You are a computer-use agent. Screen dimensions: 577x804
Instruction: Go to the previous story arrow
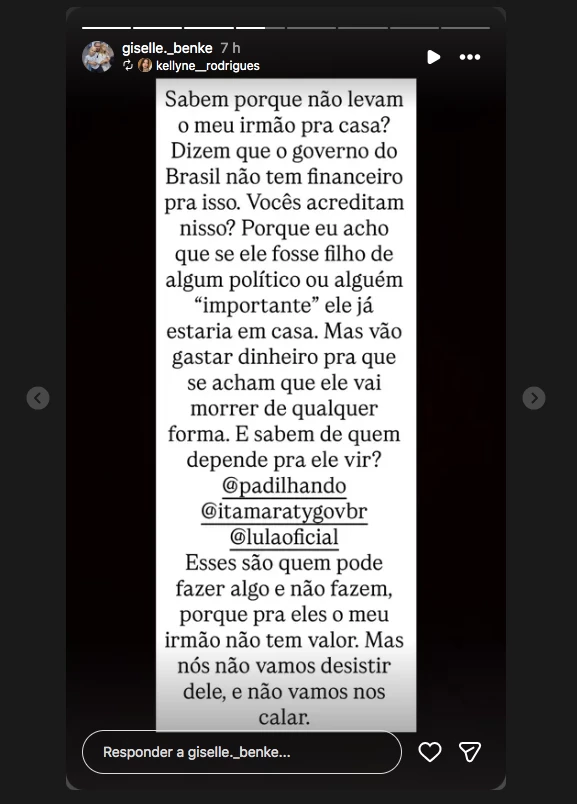coord(38,398)
